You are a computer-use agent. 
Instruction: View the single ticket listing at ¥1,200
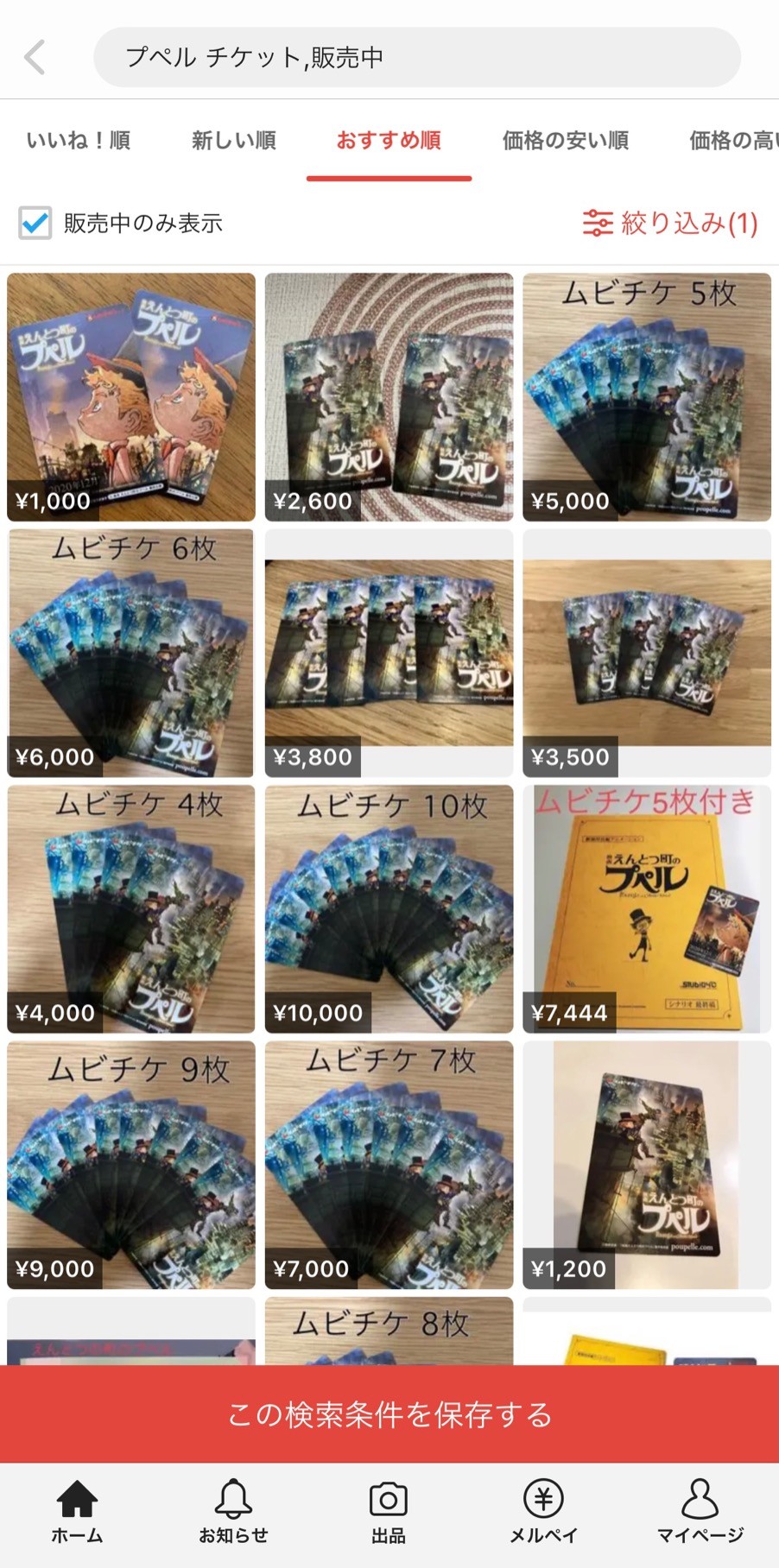point(647,1165)
